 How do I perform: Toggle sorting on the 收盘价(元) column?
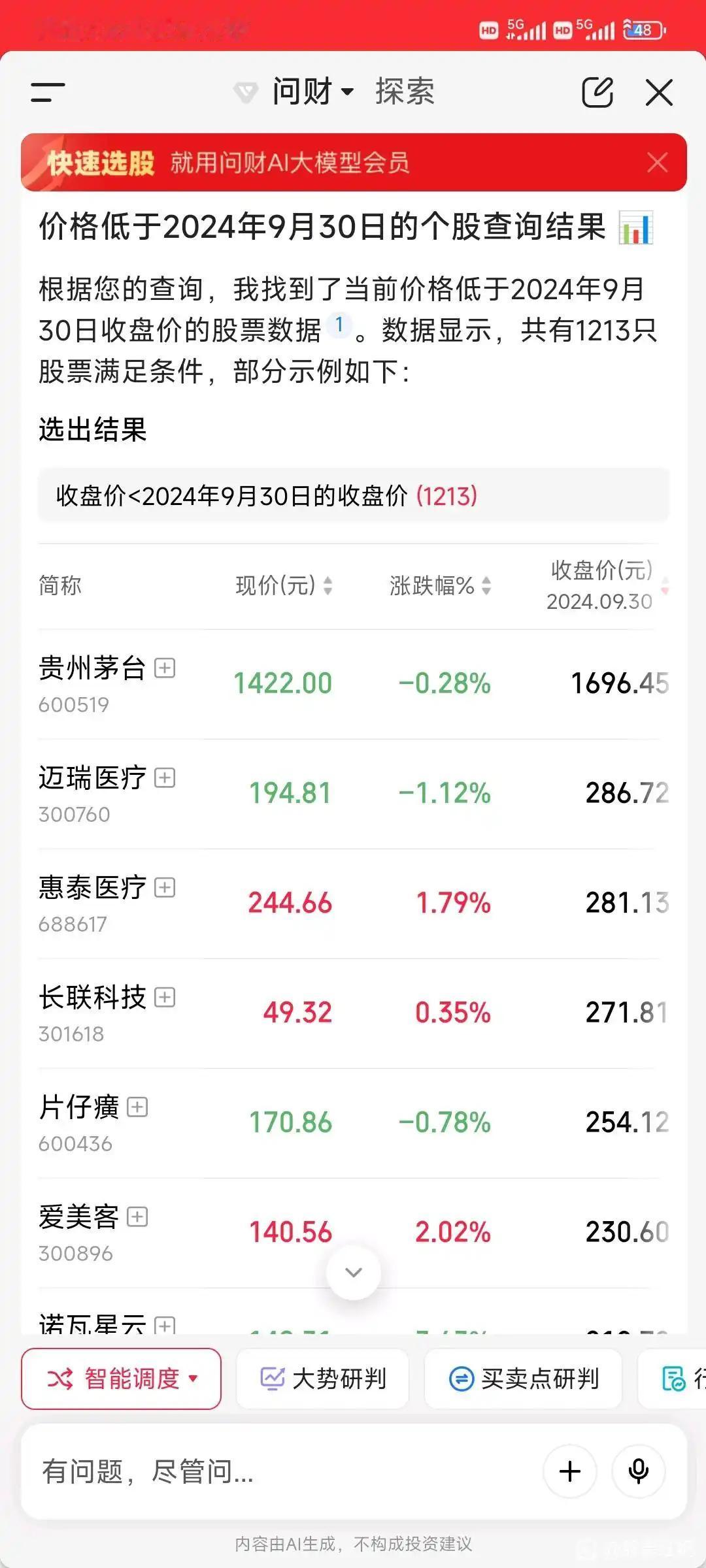tap(663, 586)
